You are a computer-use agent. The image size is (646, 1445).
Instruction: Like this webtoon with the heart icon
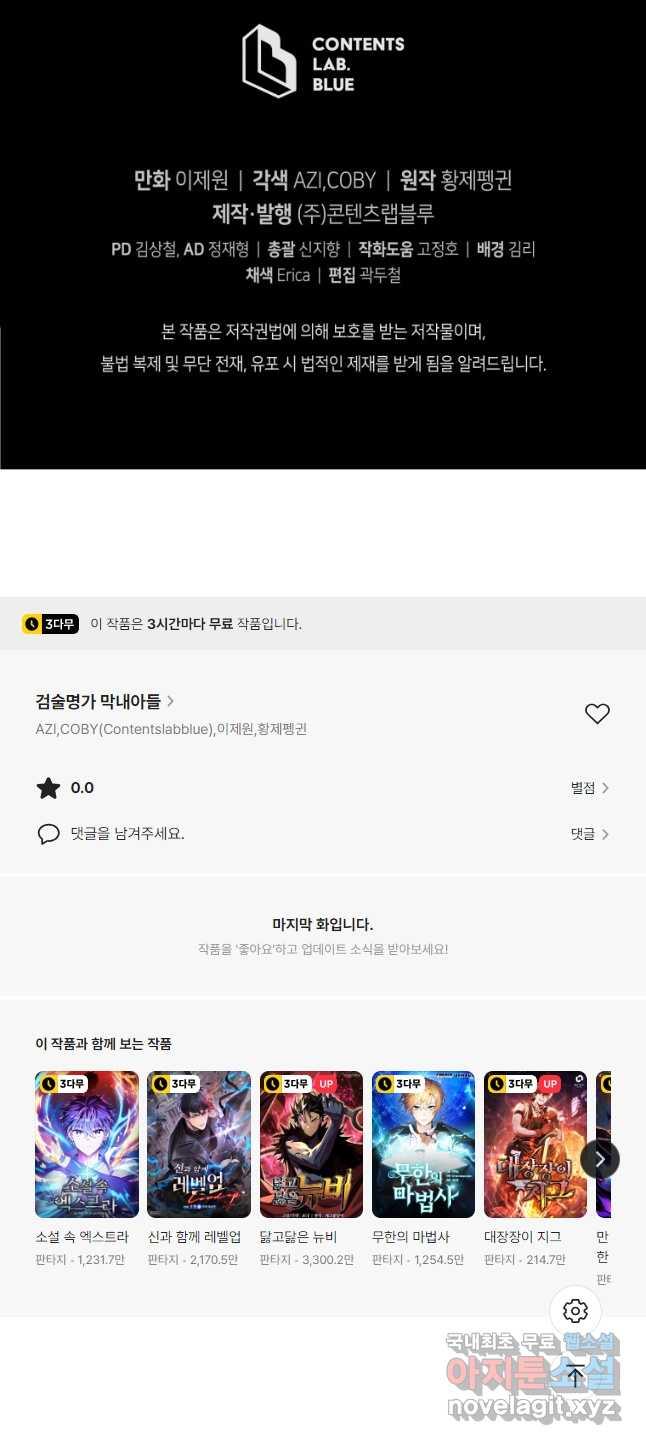[x=597, y=713]
